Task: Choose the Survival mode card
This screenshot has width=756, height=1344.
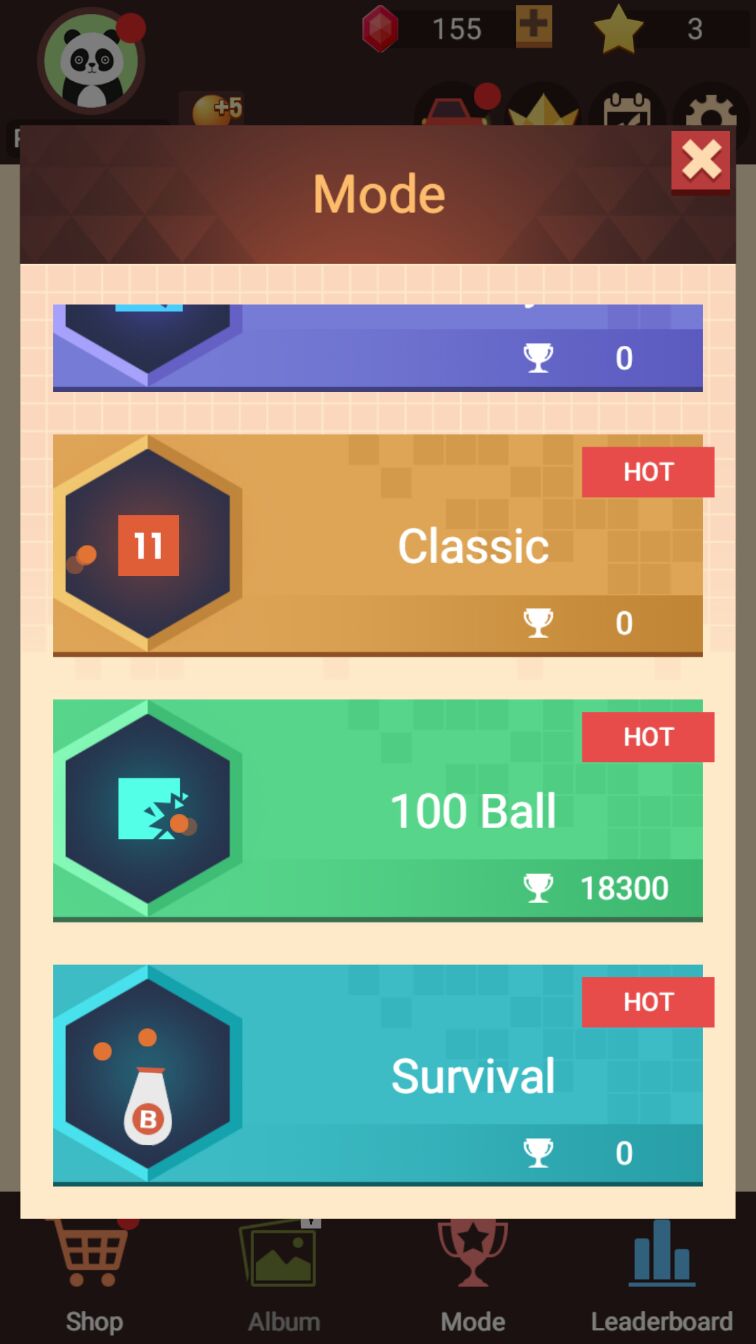Action: (x=378, y=1075)
